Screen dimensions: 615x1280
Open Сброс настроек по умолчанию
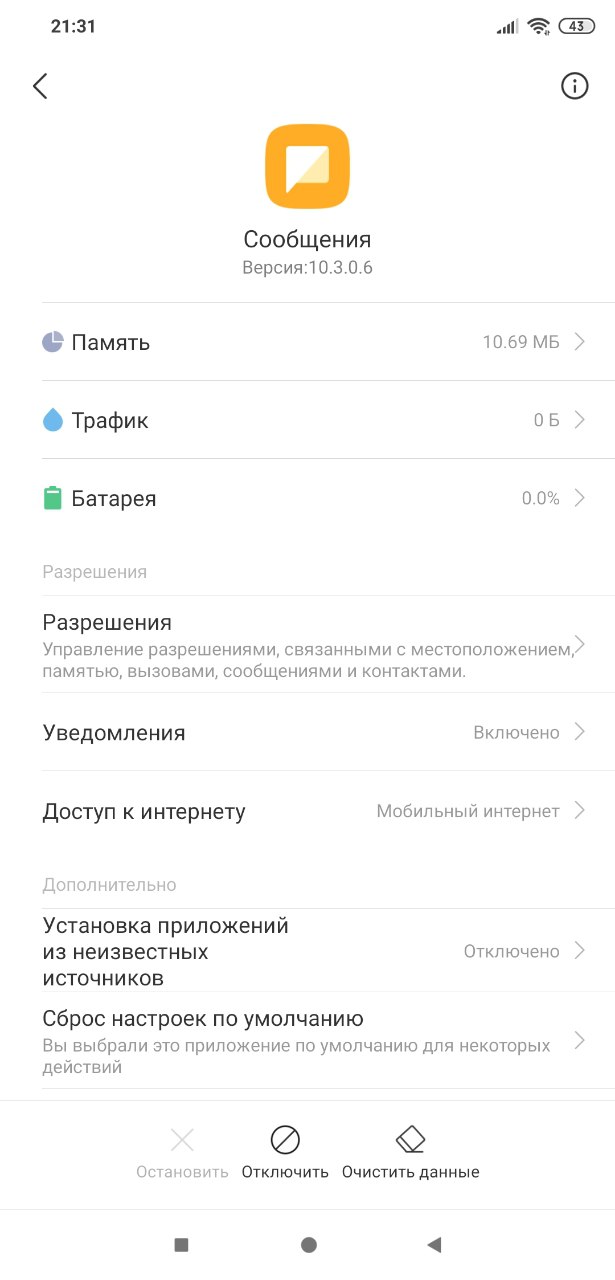pyautogui.click(x=307, y=1041)
